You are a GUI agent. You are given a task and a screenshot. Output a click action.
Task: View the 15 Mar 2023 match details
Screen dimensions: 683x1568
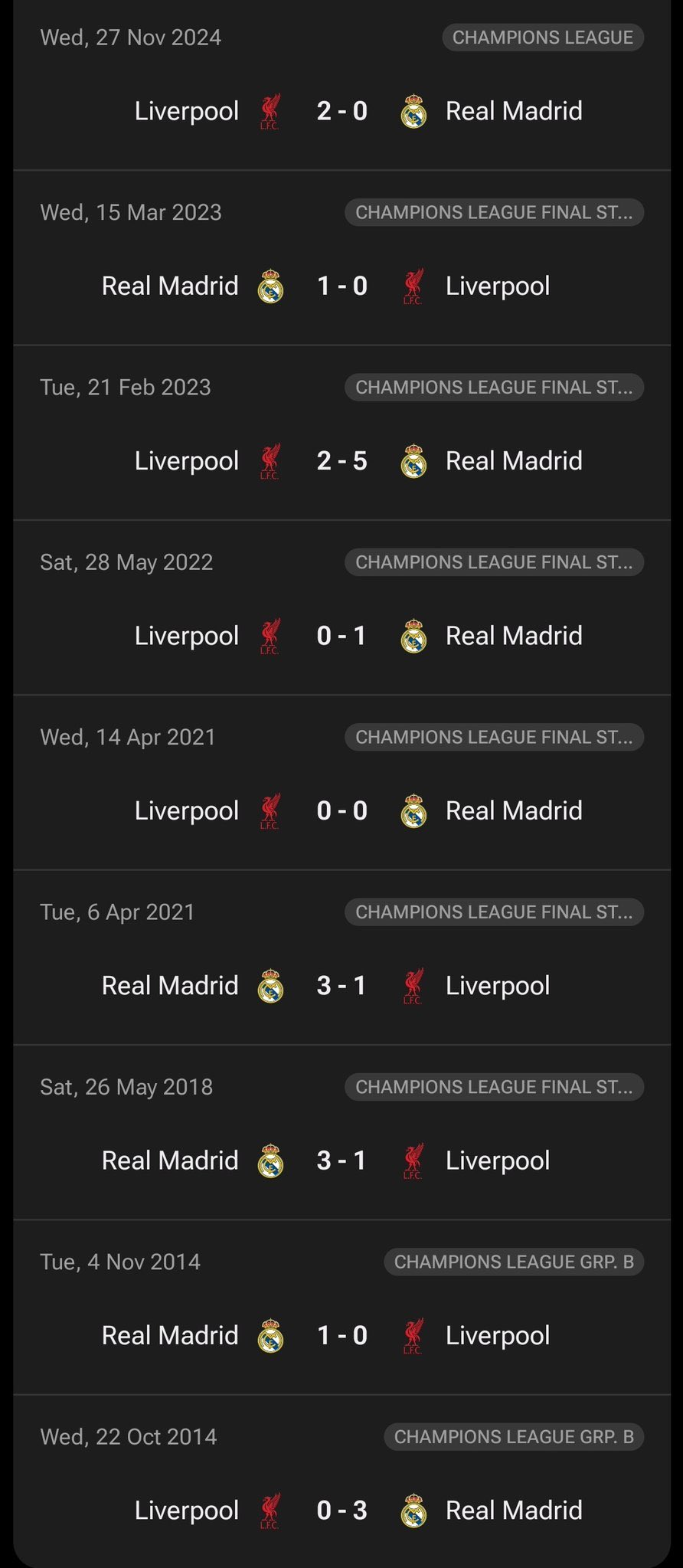[x=341, y=286]
